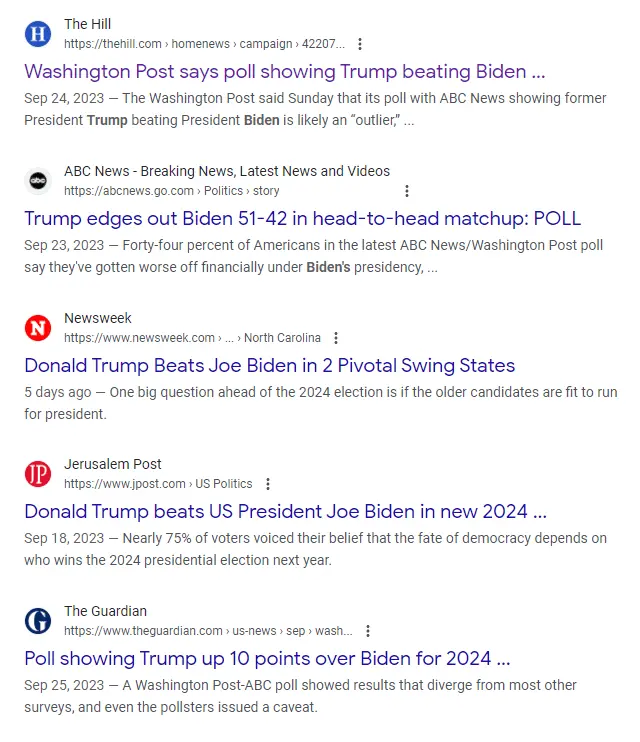The height and width of the screenshot is (742, 640).
Task: Open Jerusalem Post Trump beats Biden article
Action: tap(285, 511)
